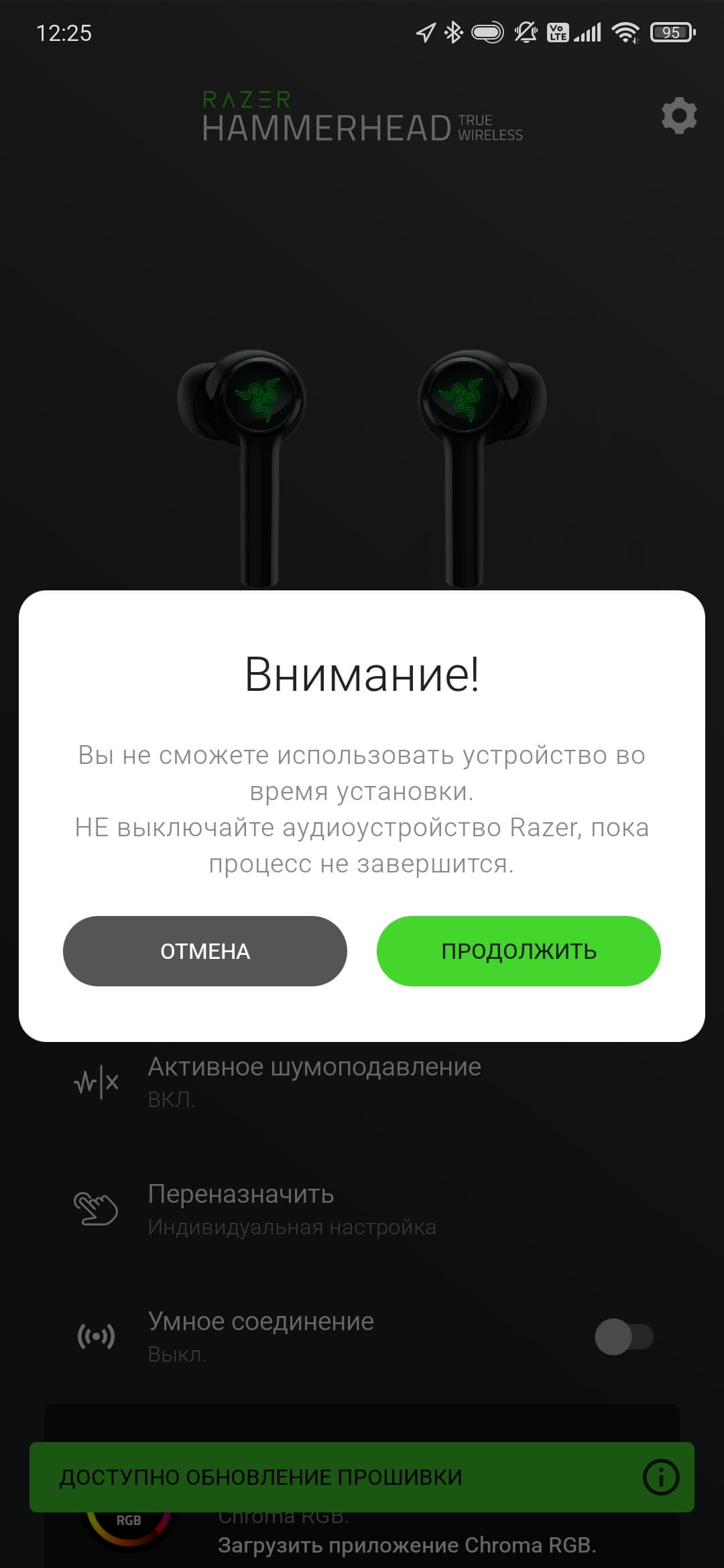Open the Переназначить customization row

(292, 1209)
